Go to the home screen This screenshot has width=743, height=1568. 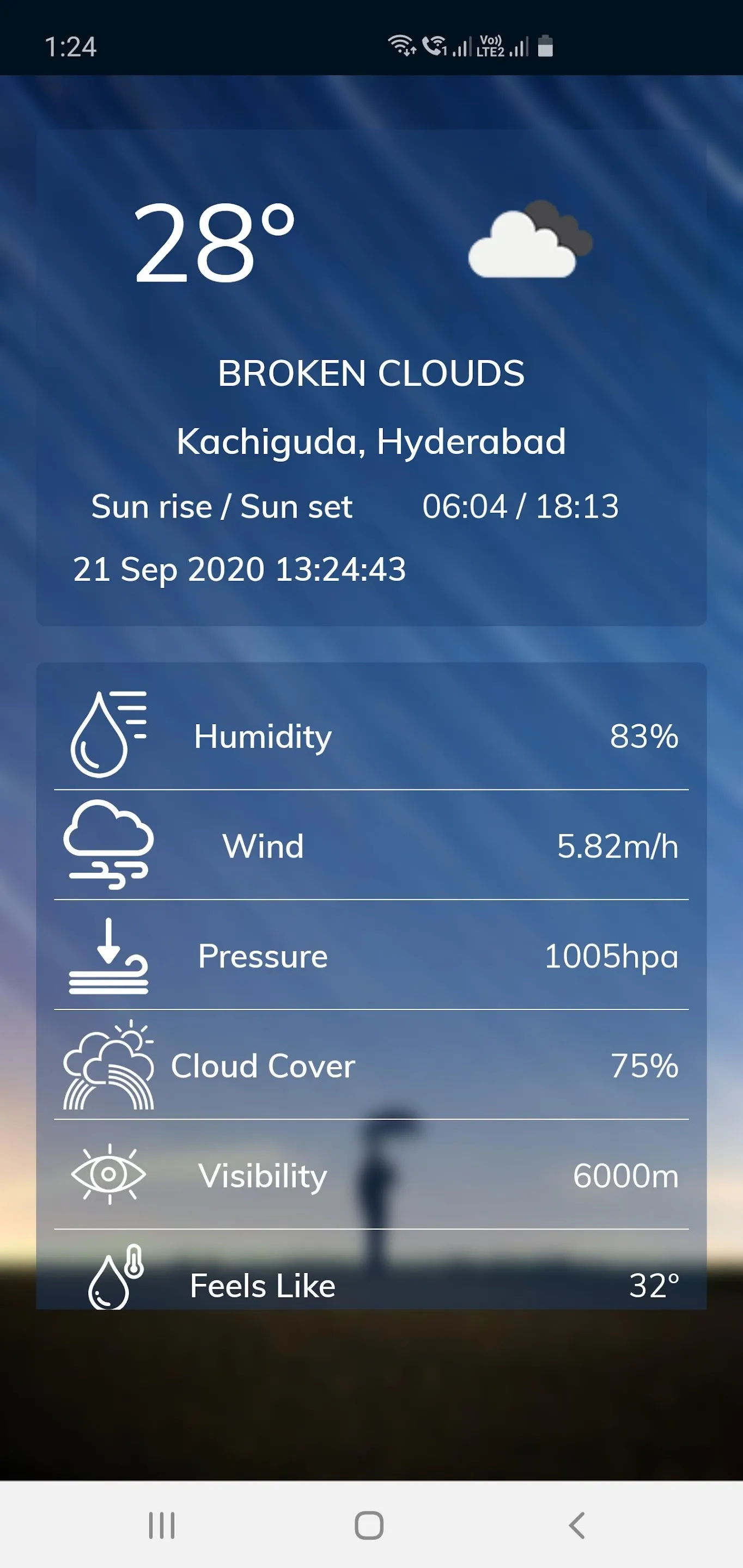[369, 1525]
